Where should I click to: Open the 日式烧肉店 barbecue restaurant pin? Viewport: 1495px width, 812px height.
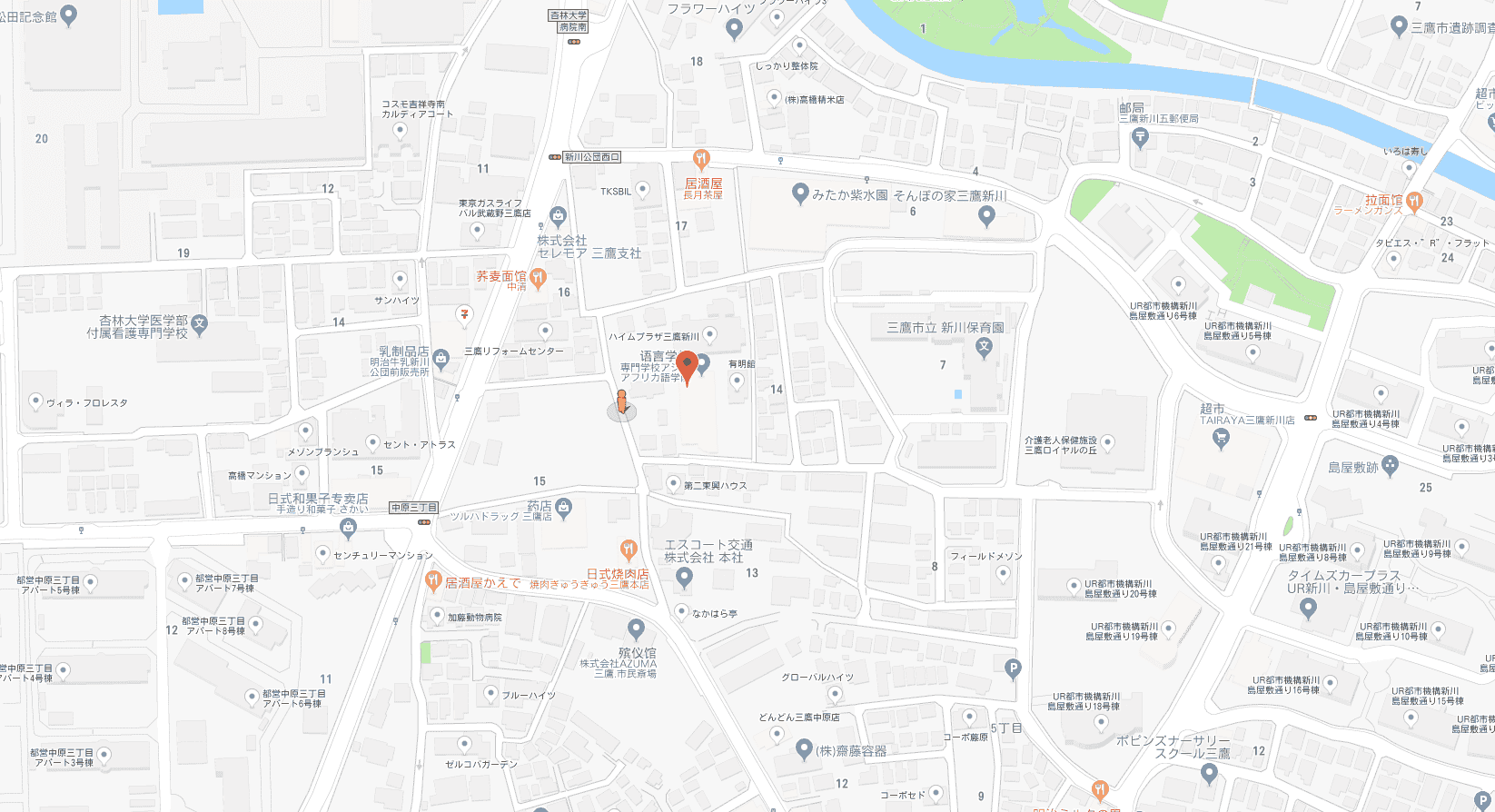[628, 549]
